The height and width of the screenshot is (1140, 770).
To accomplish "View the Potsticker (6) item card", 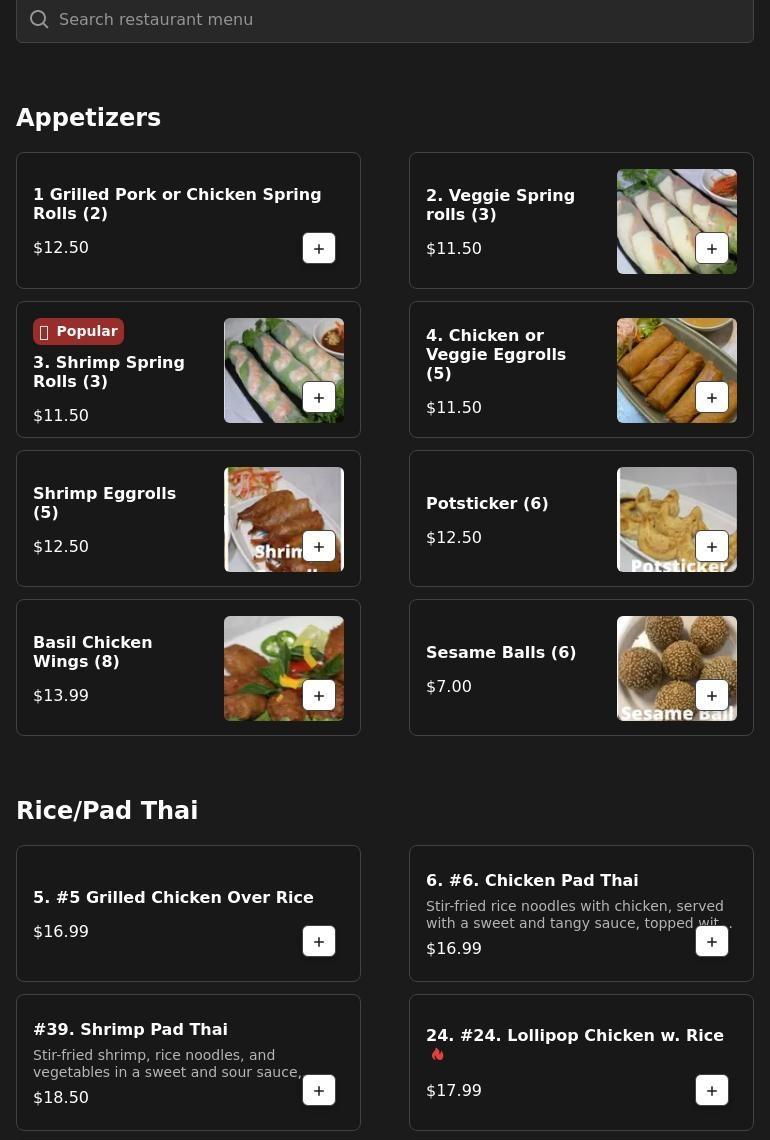I will point(487,504).
